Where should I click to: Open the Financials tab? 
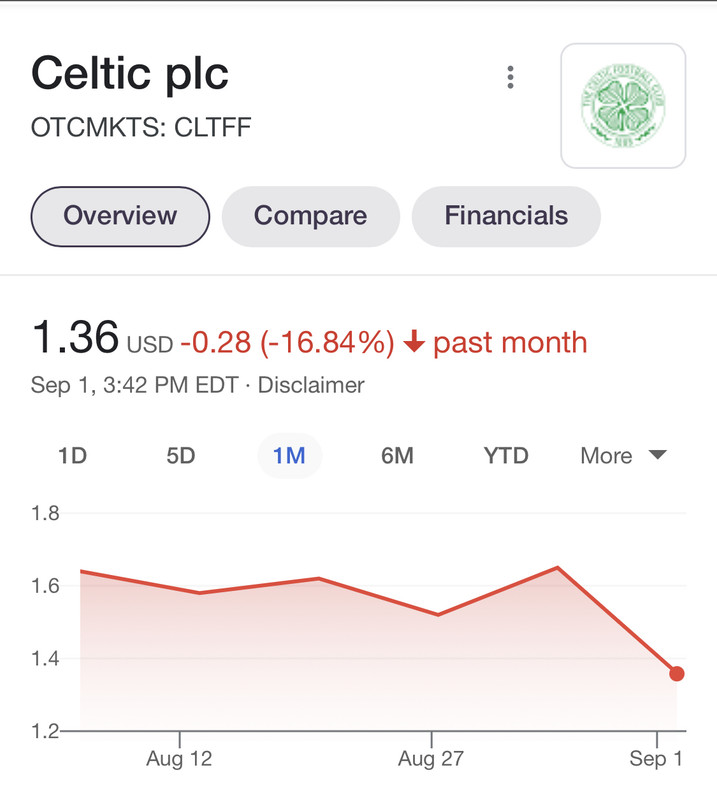tap(506, 216)
